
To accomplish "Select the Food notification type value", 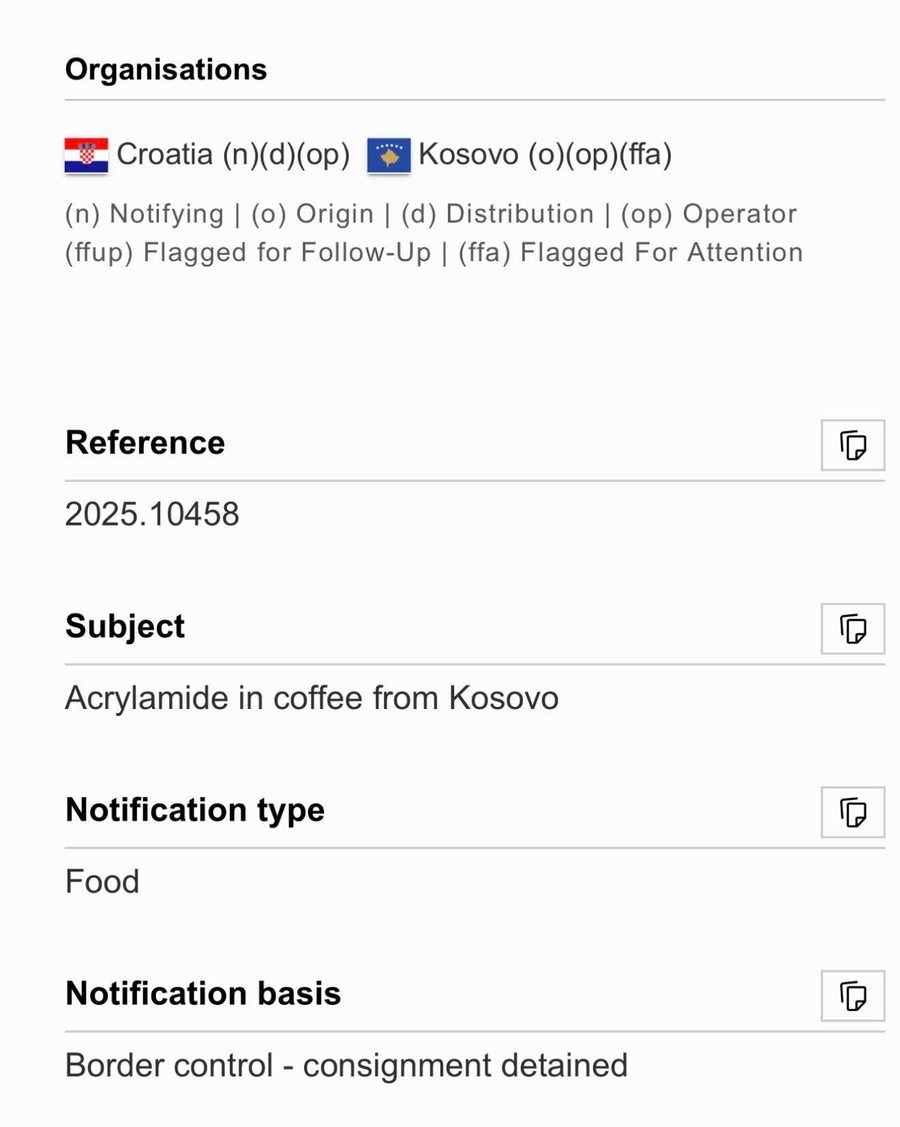I will pyautogui.click(x=101, y=882).
